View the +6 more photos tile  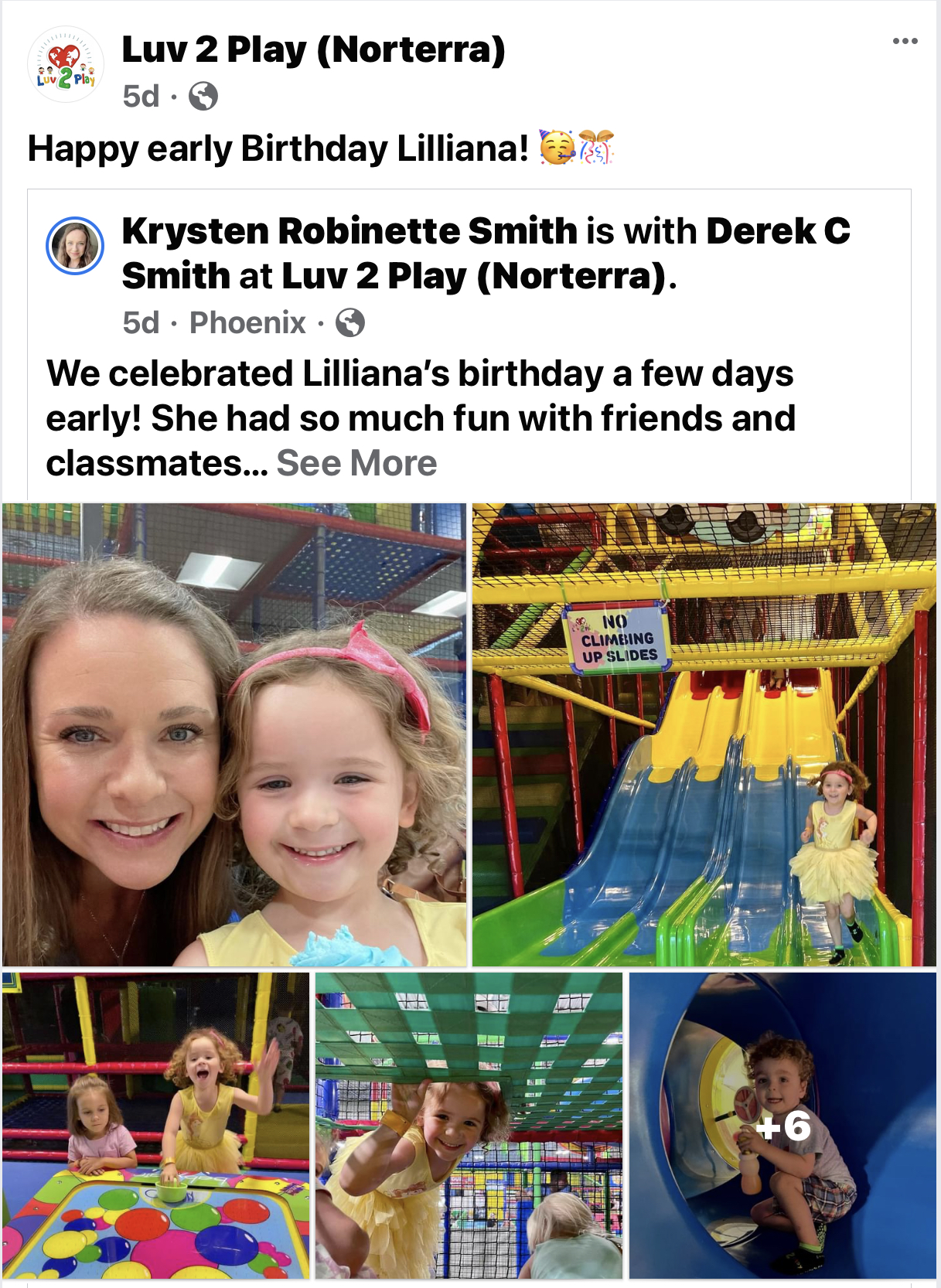coord(782,1125)
